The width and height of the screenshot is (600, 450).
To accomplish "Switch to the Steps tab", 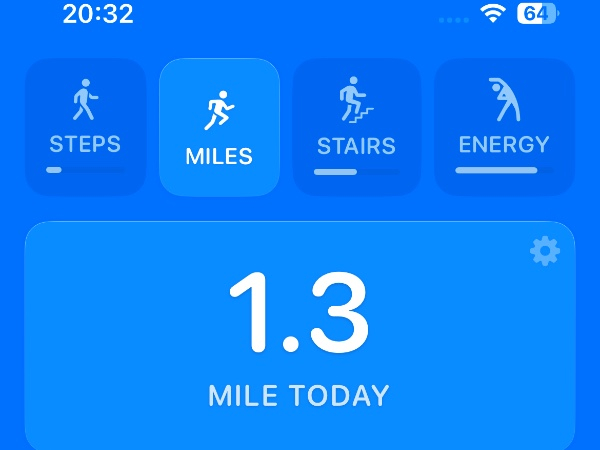I will pyautogui.click(x=85, y=127).
